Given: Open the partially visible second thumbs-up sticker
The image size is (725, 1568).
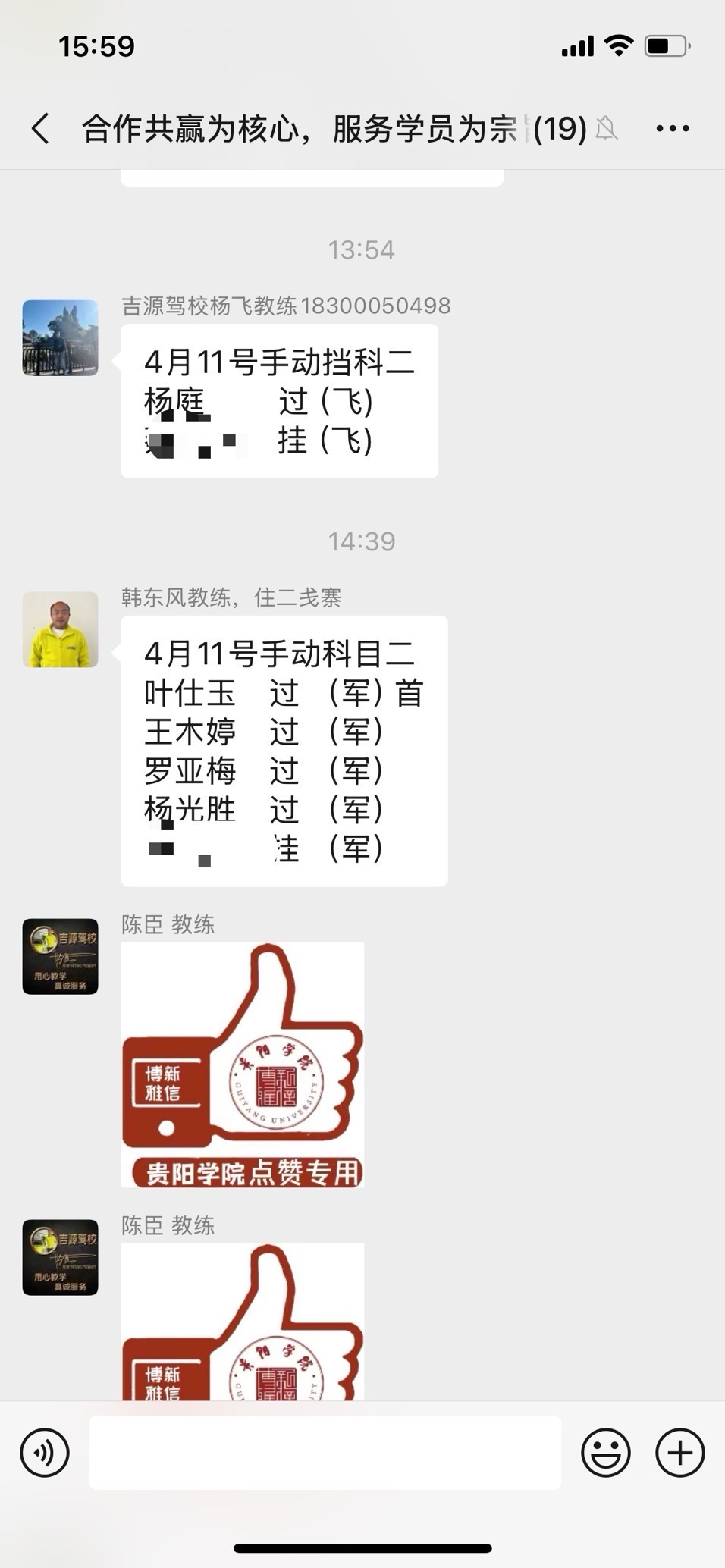Looking at the screenshot, I should tap(243, 1322).
